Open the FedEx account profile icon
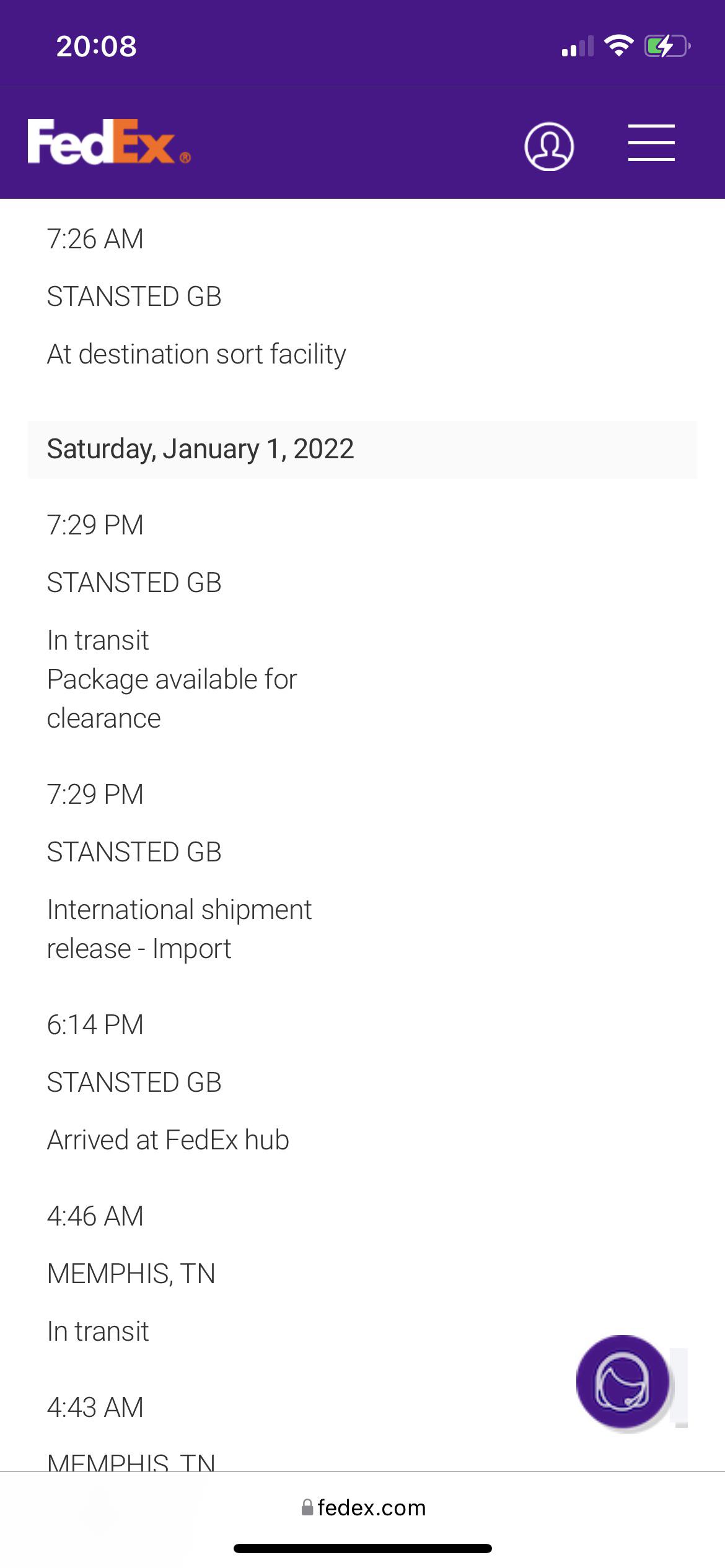This screenshot has height=1568, width=725. pos(548,146)
